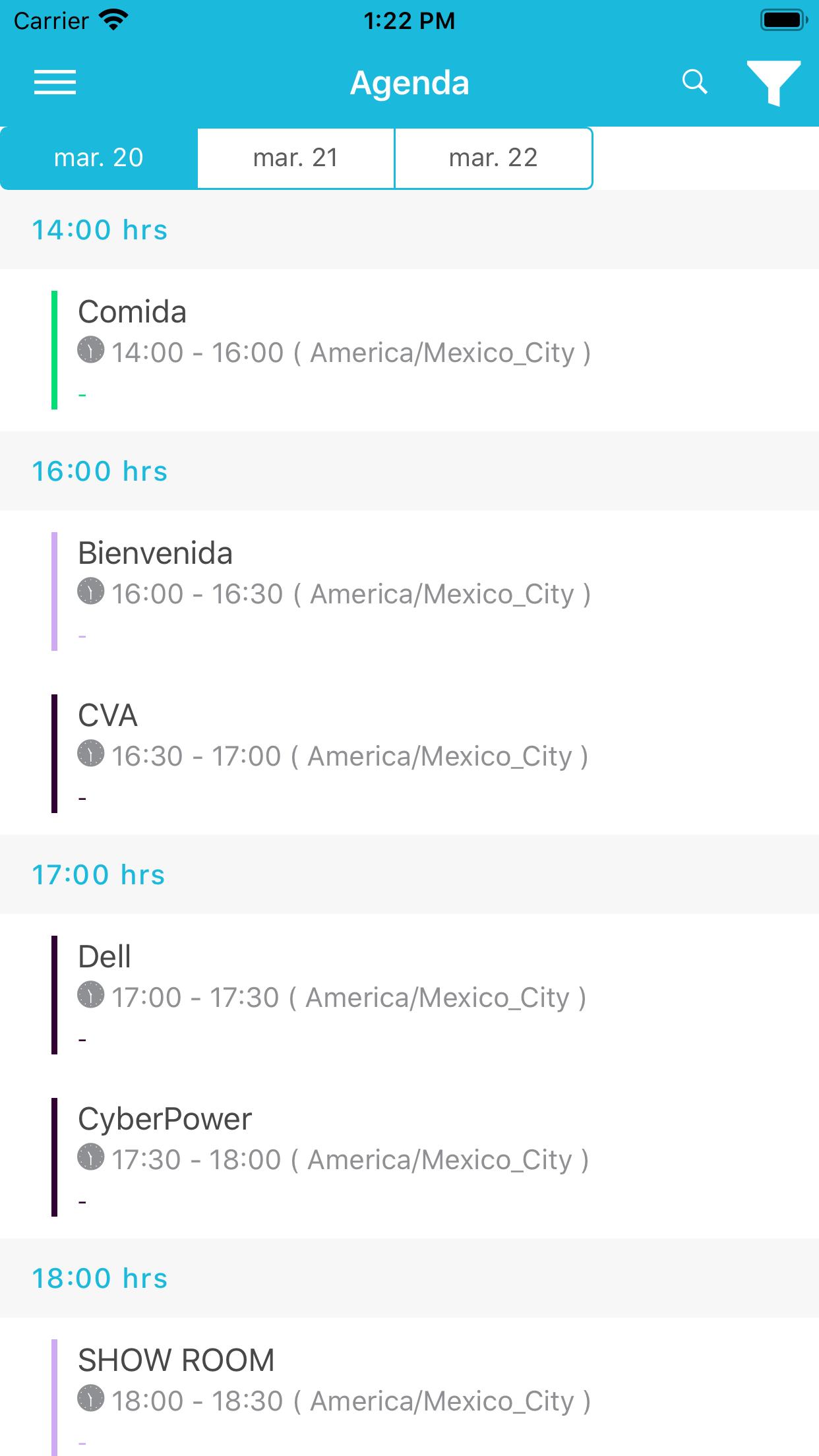The height and width of the screenshot is (1456, 819).
Task: Switch to the mar. 21 tab
Action: (x=296, y=158)
